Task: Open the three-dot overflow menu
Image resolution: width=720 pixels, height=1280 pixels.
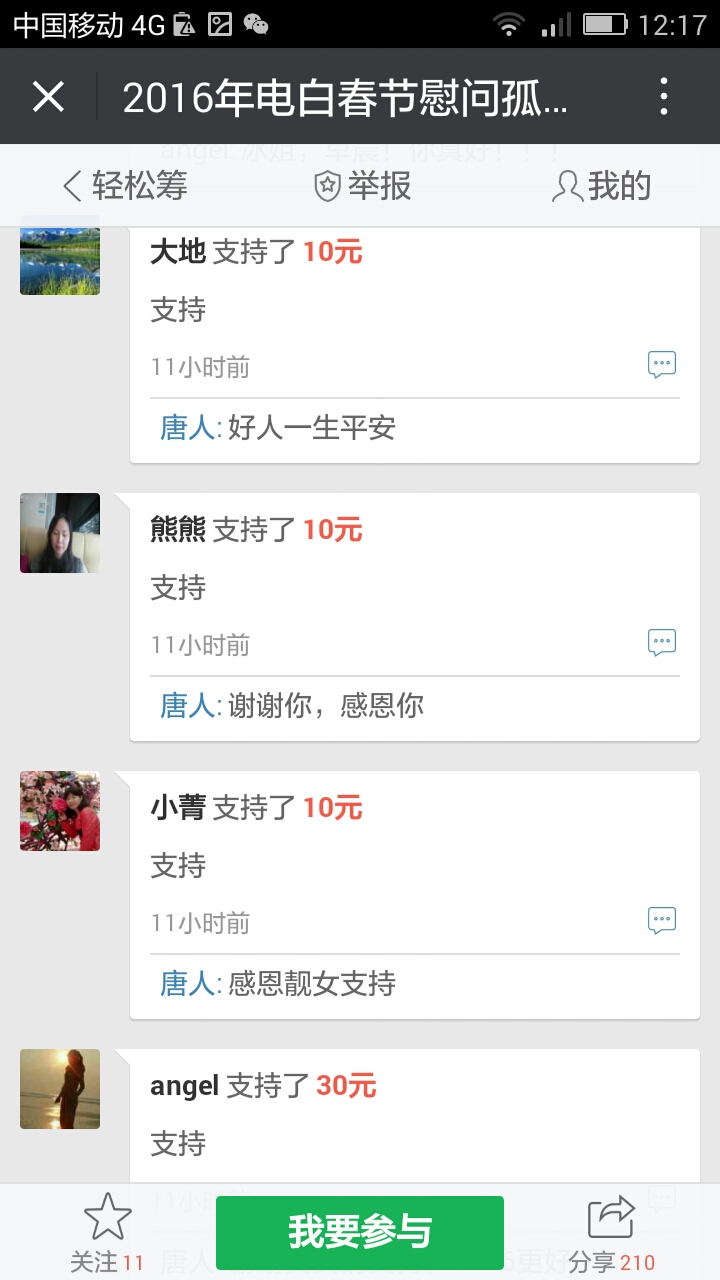Action: (664, 97)
